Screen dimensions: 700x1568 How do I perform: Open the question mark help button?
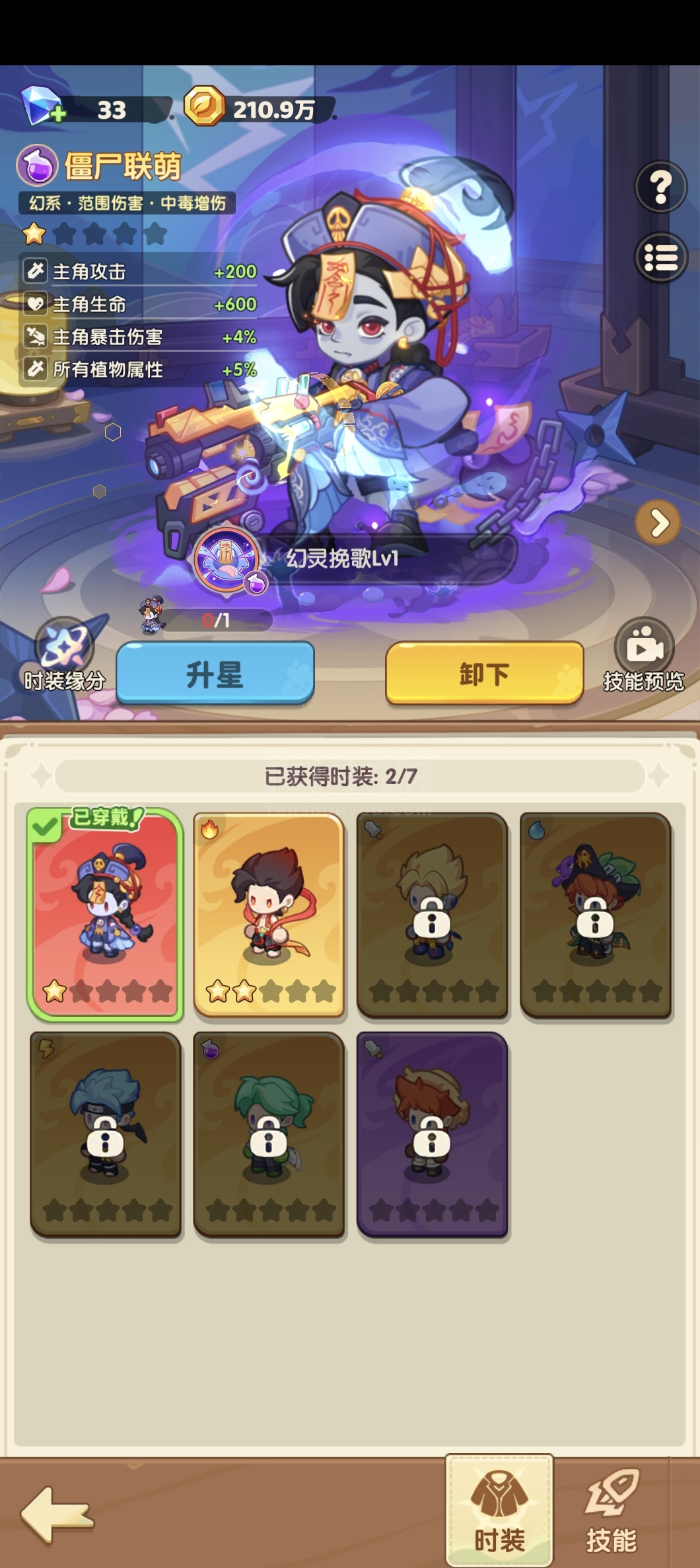[x=661, y=187]
